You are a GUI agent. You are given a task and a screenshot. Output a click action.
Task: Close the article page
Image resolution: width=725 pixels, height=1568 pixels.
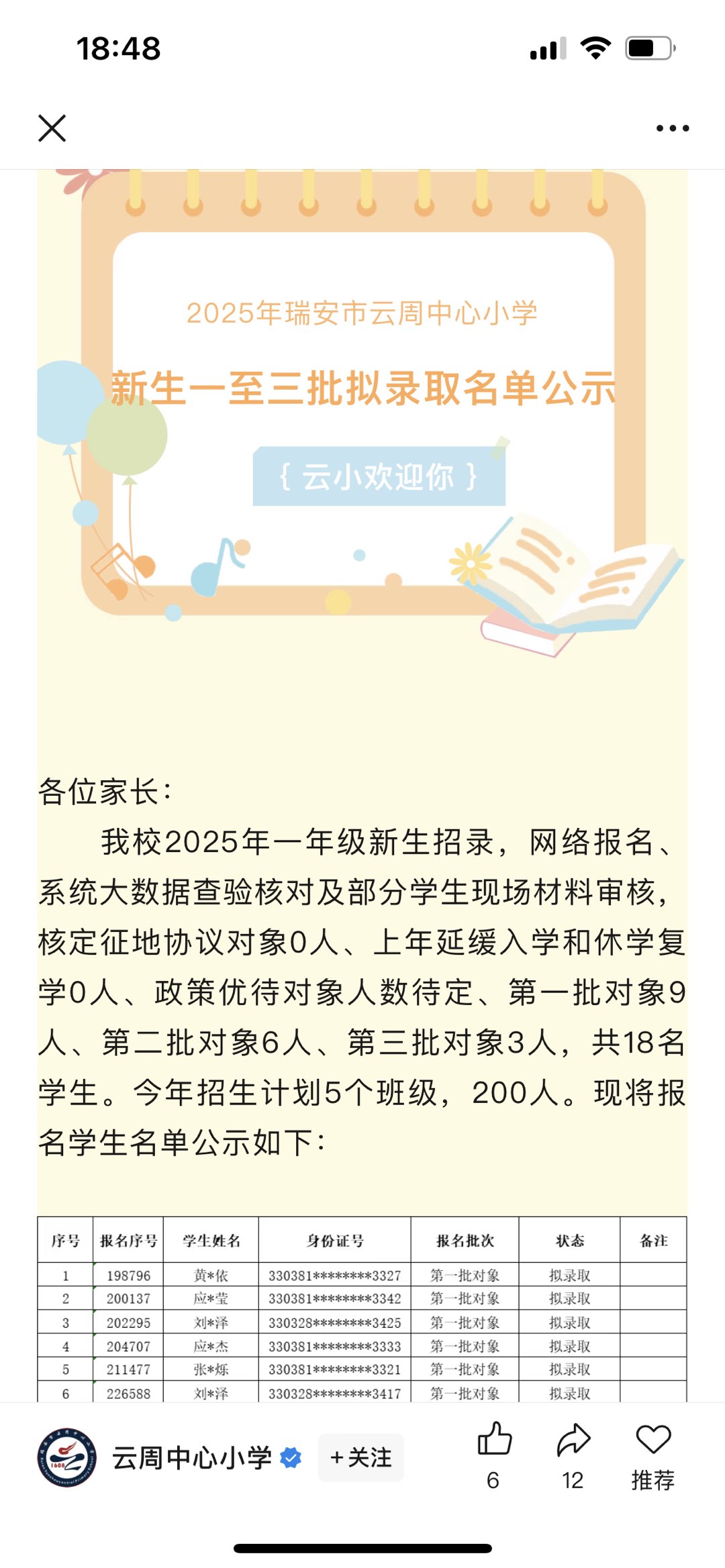tap(52, 128)
